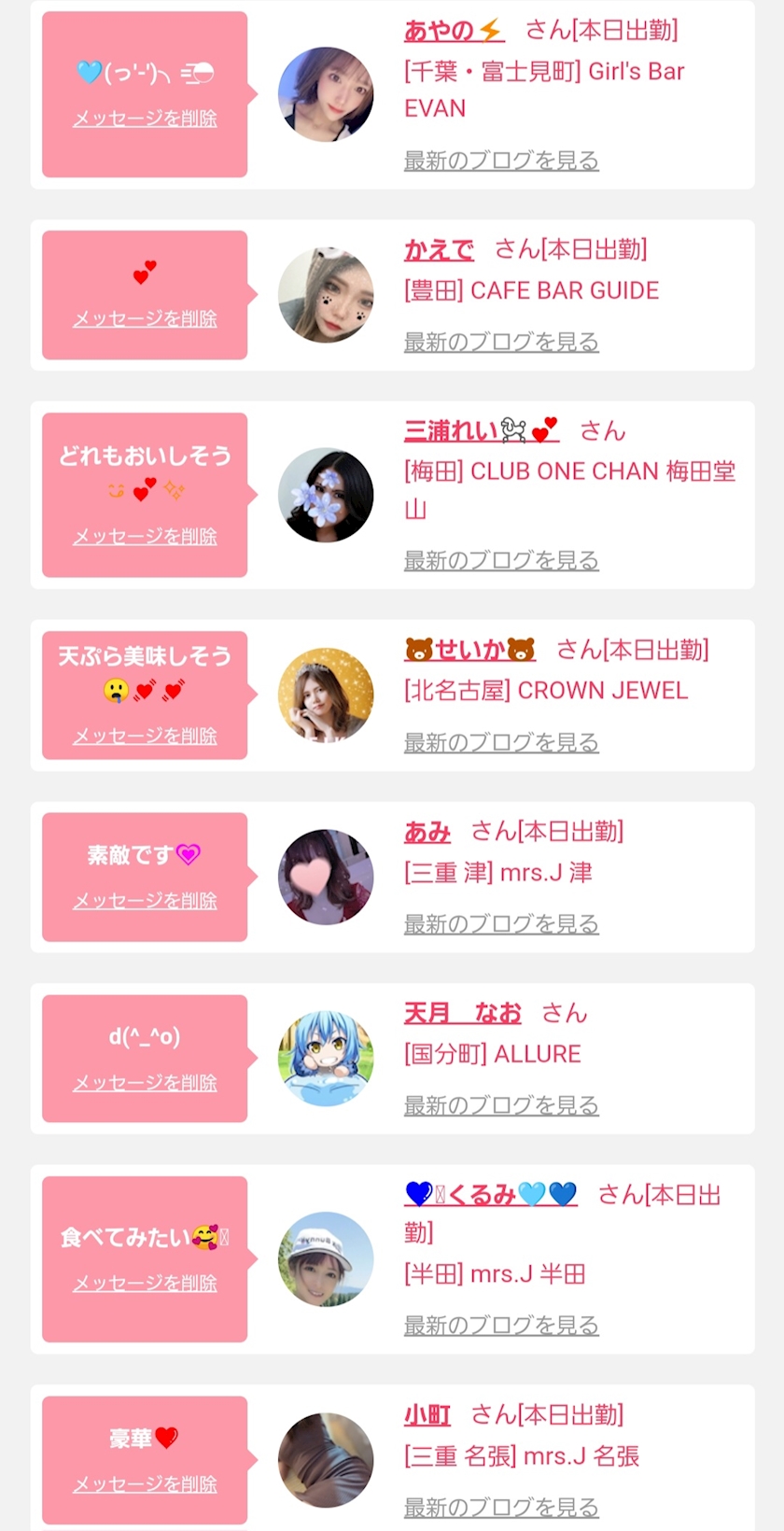The image size is (784, 1531).
Task: Tap あやの's profile photo
Action: coord(326,94)
